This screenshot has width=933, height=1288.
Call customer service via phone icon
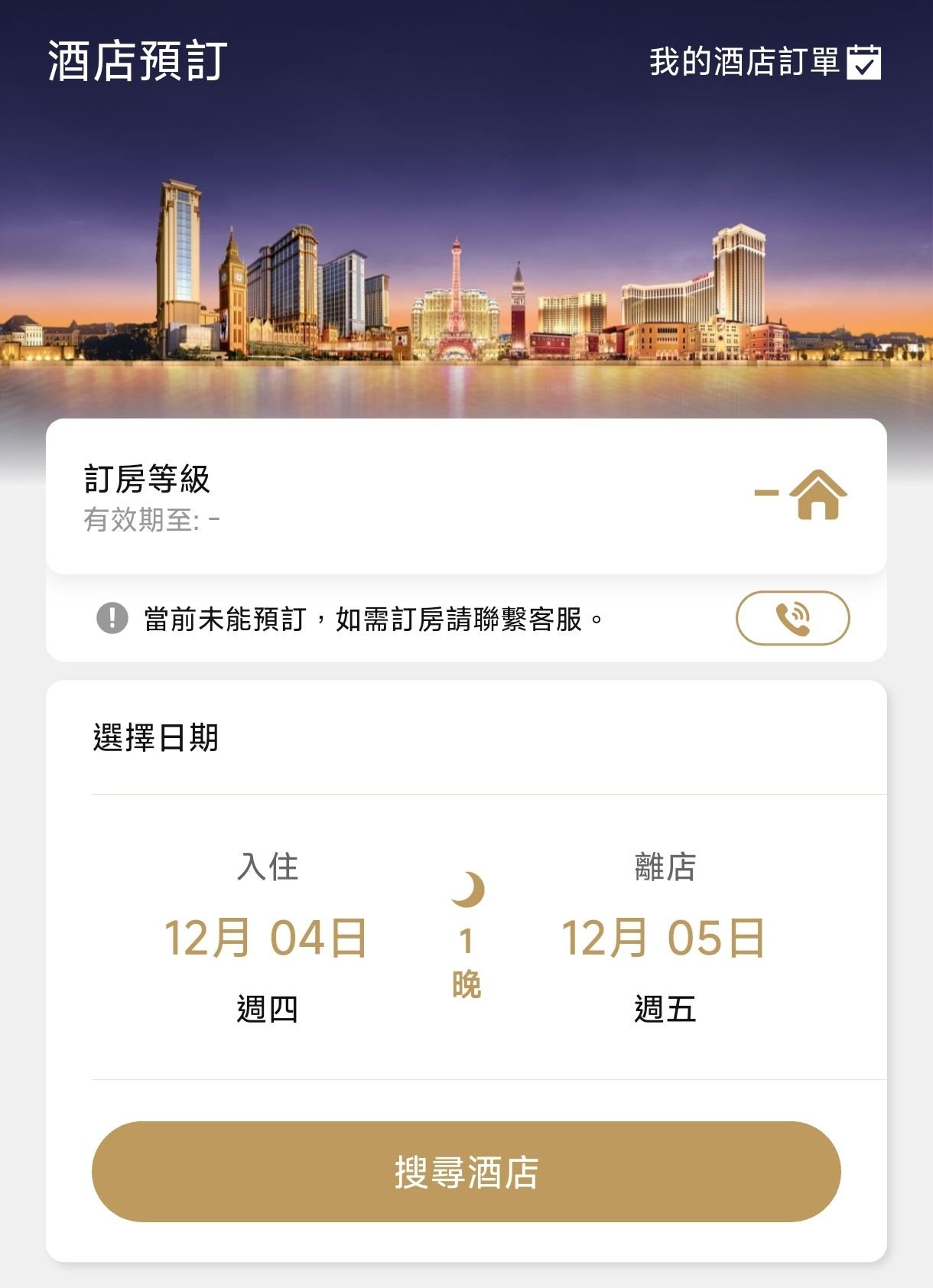tap(792, 618)
